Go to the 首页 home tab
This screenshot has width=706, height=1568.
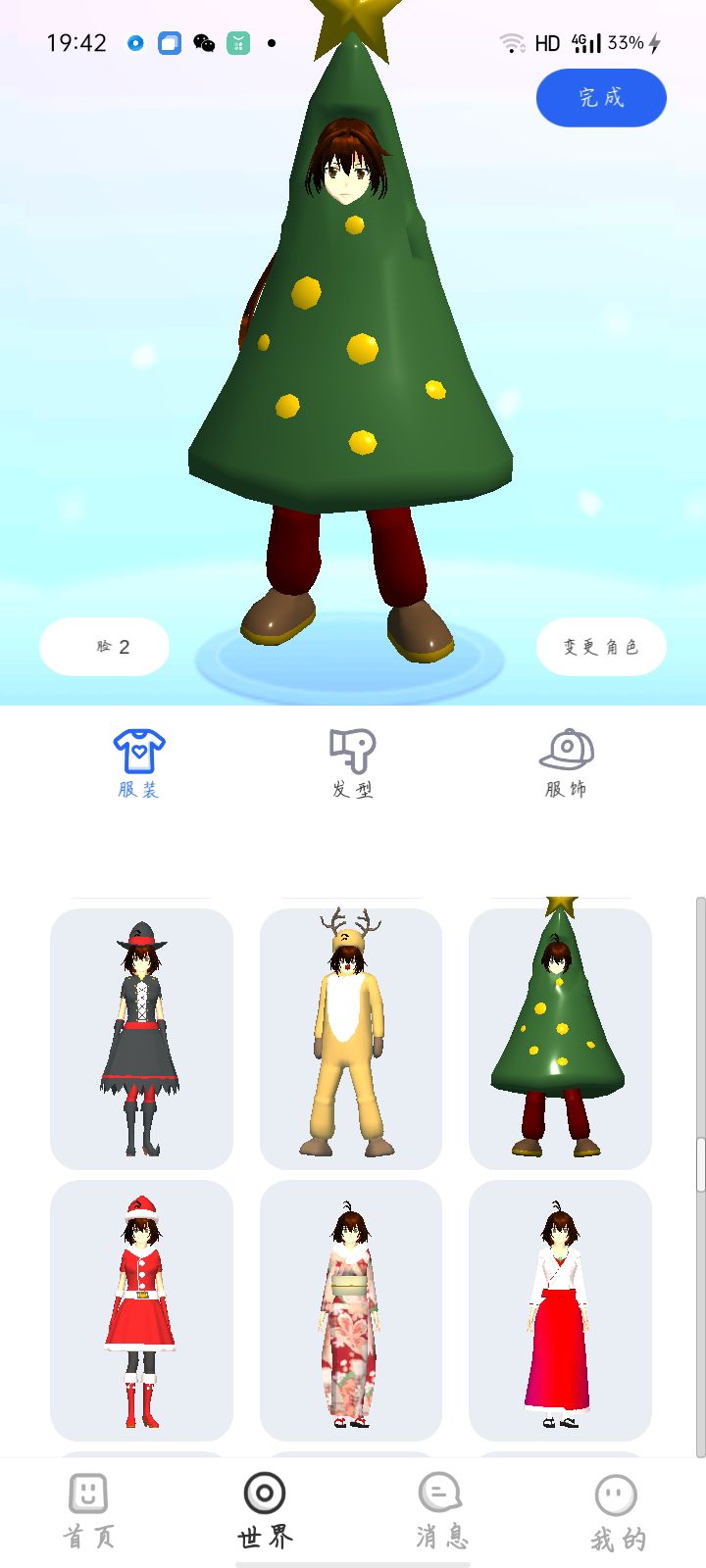[88, 1512]
